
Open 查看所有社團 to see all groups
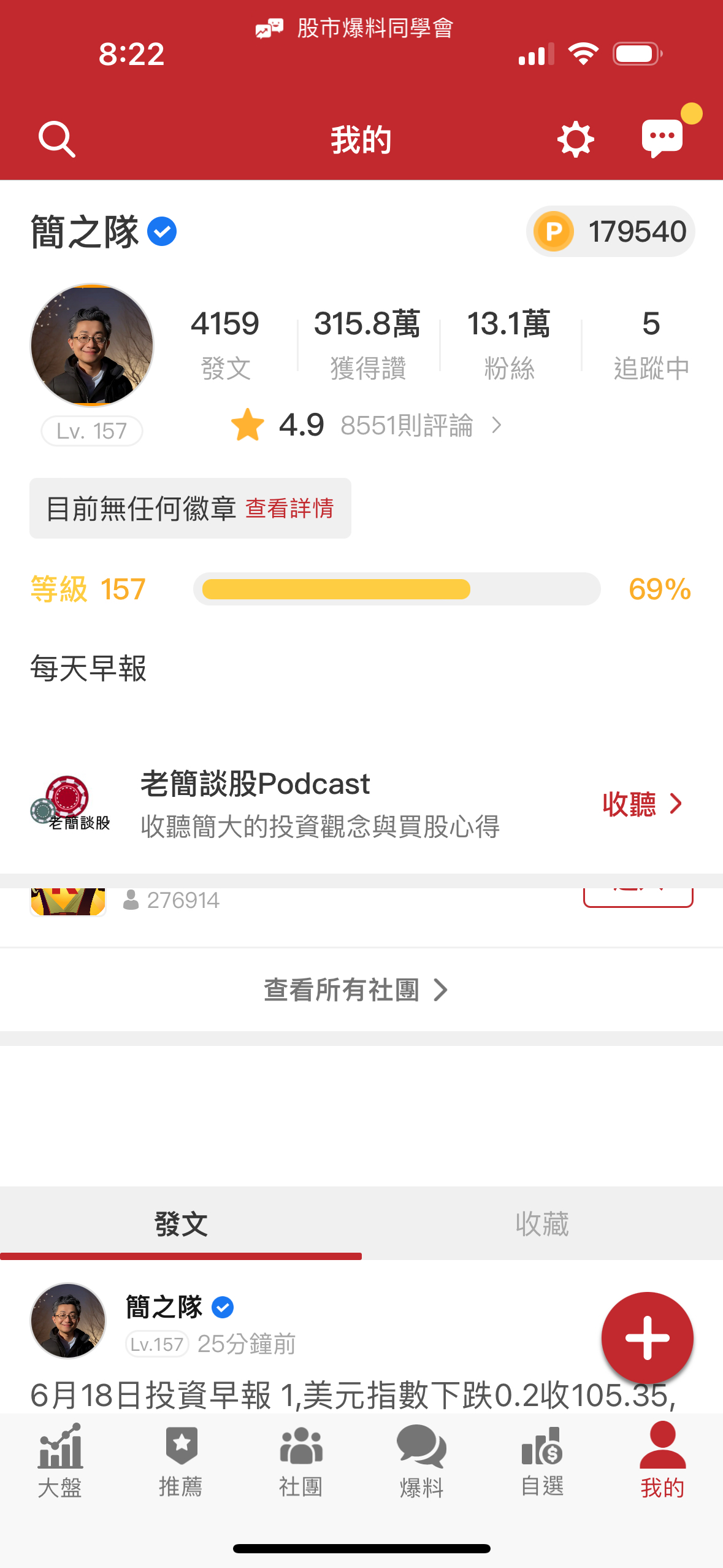[356, 990]
